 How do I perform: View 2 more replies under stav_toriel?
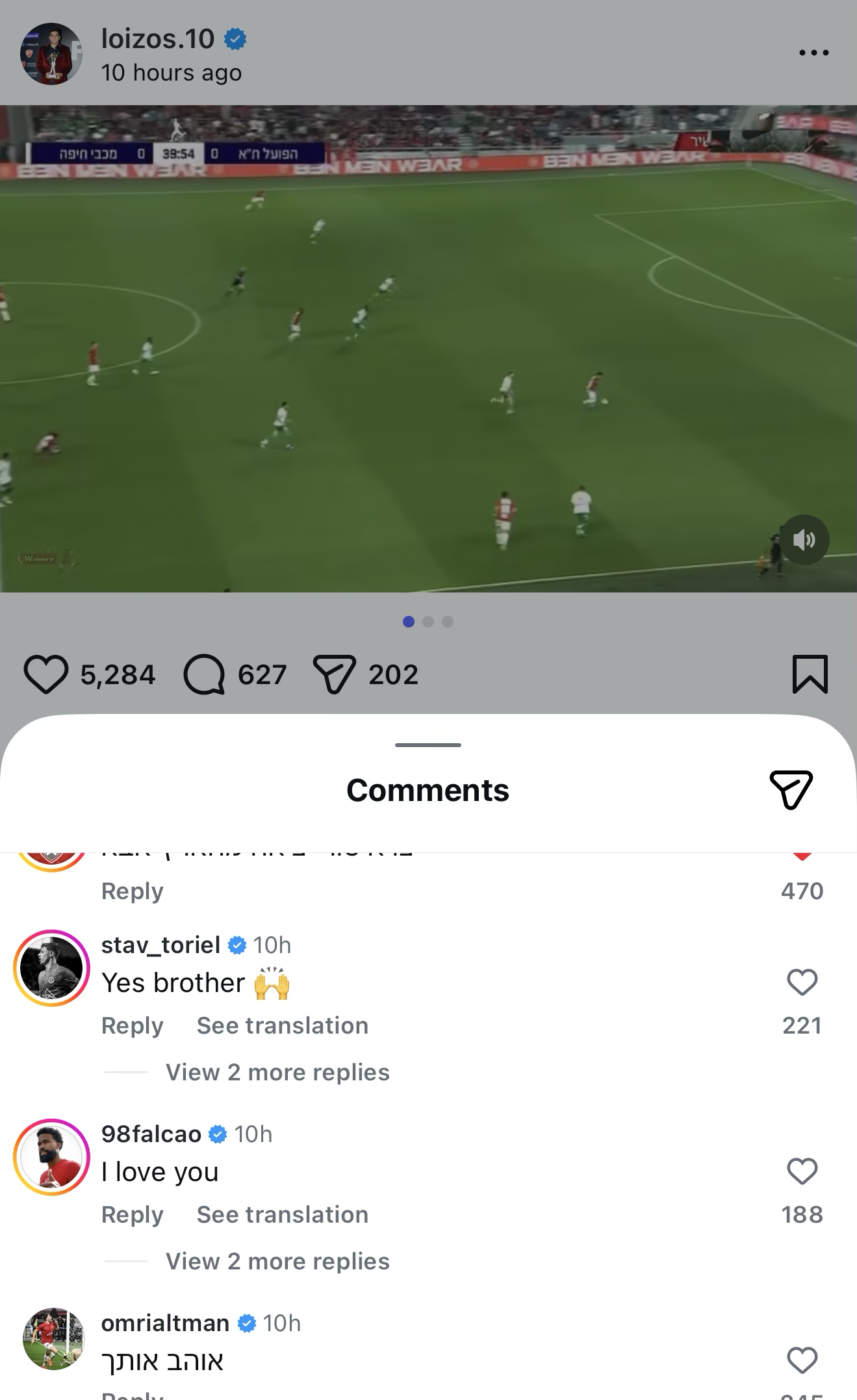coord(277,1073)
